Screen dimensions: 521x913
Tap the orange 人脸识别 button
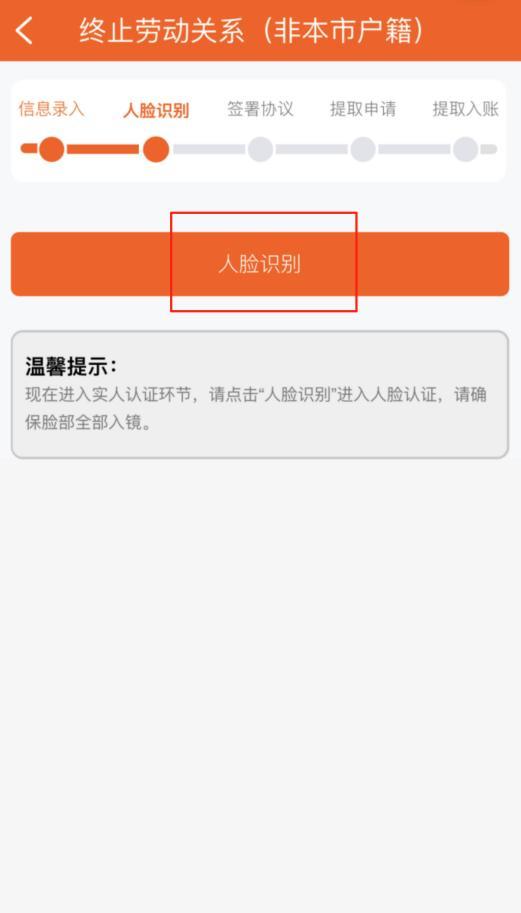point(260,264)
